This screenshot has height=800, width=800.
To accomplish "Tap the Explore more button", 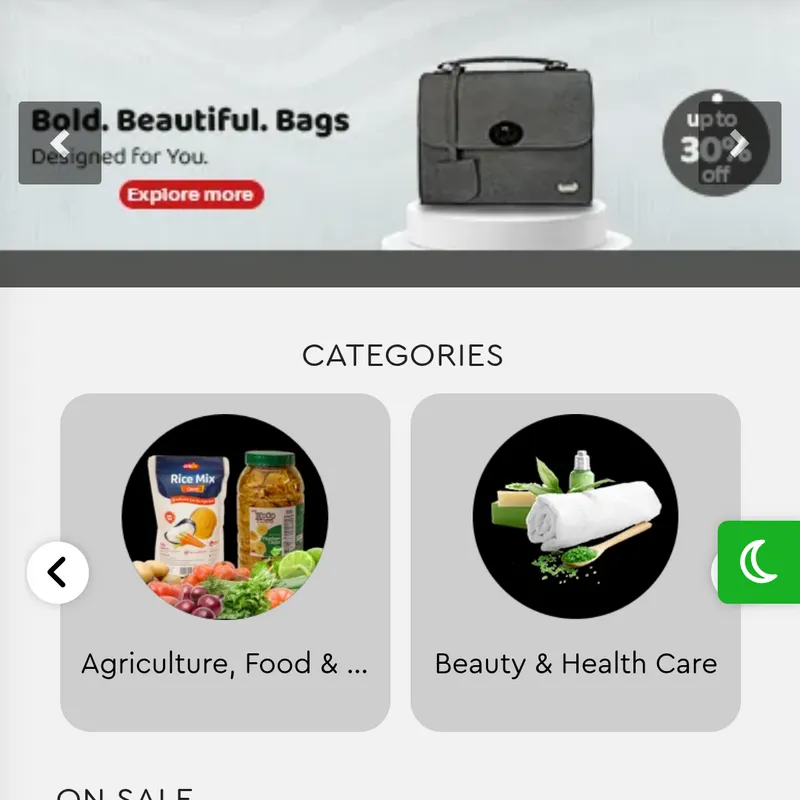I will [191, 194].
